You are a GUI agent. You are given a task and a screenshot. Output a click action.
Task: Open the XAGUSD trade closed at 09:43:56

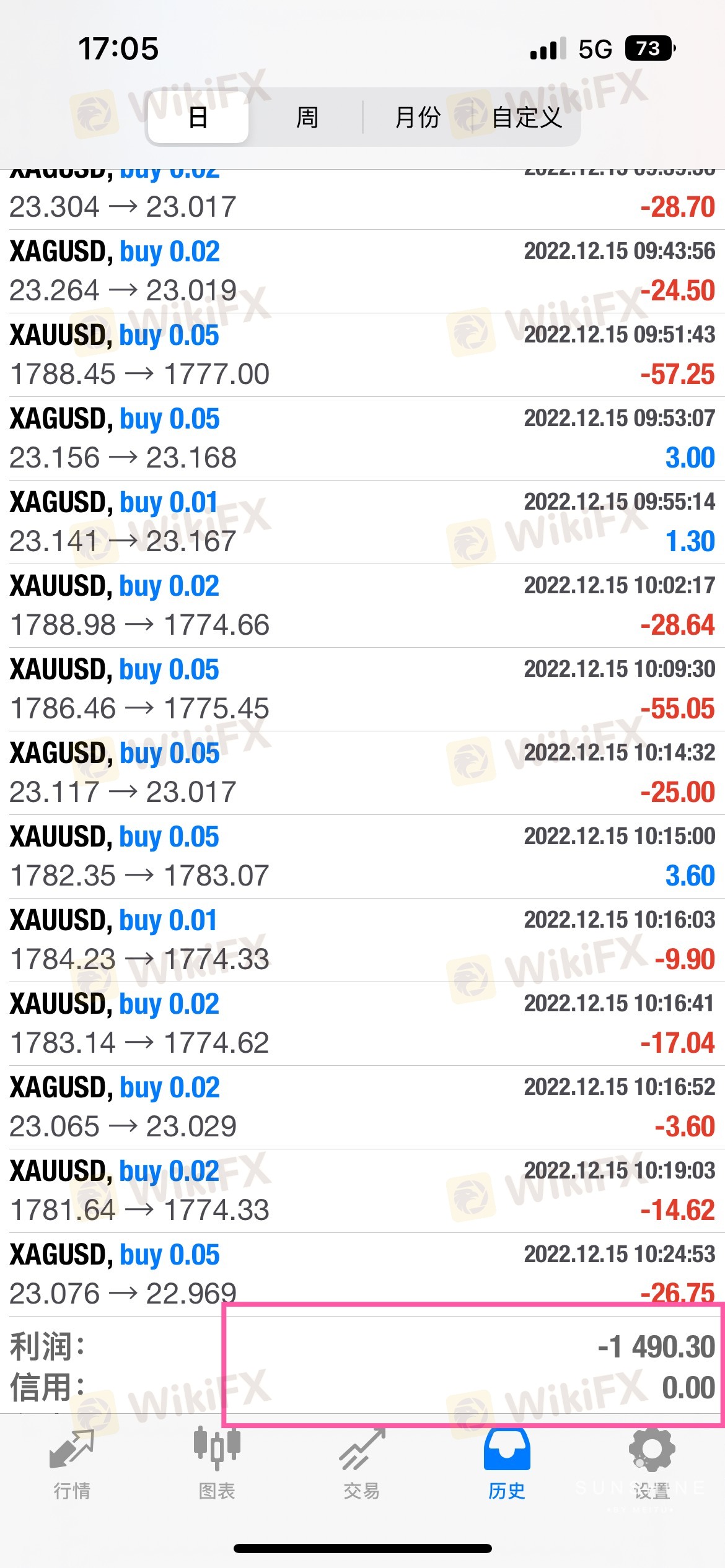click(362, 271)
